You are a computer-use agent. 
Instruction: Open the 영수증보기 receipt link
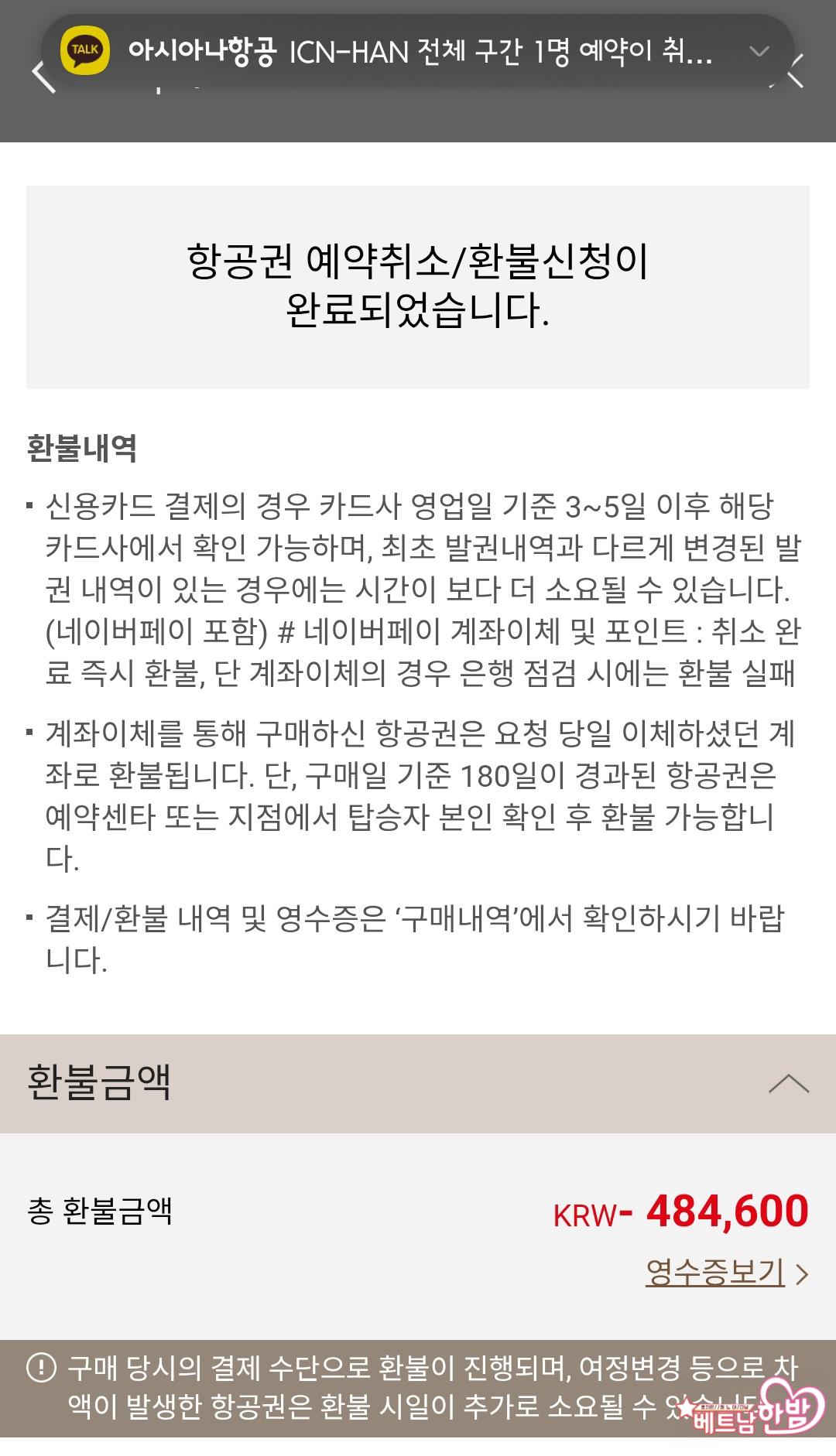(726, 1273)
